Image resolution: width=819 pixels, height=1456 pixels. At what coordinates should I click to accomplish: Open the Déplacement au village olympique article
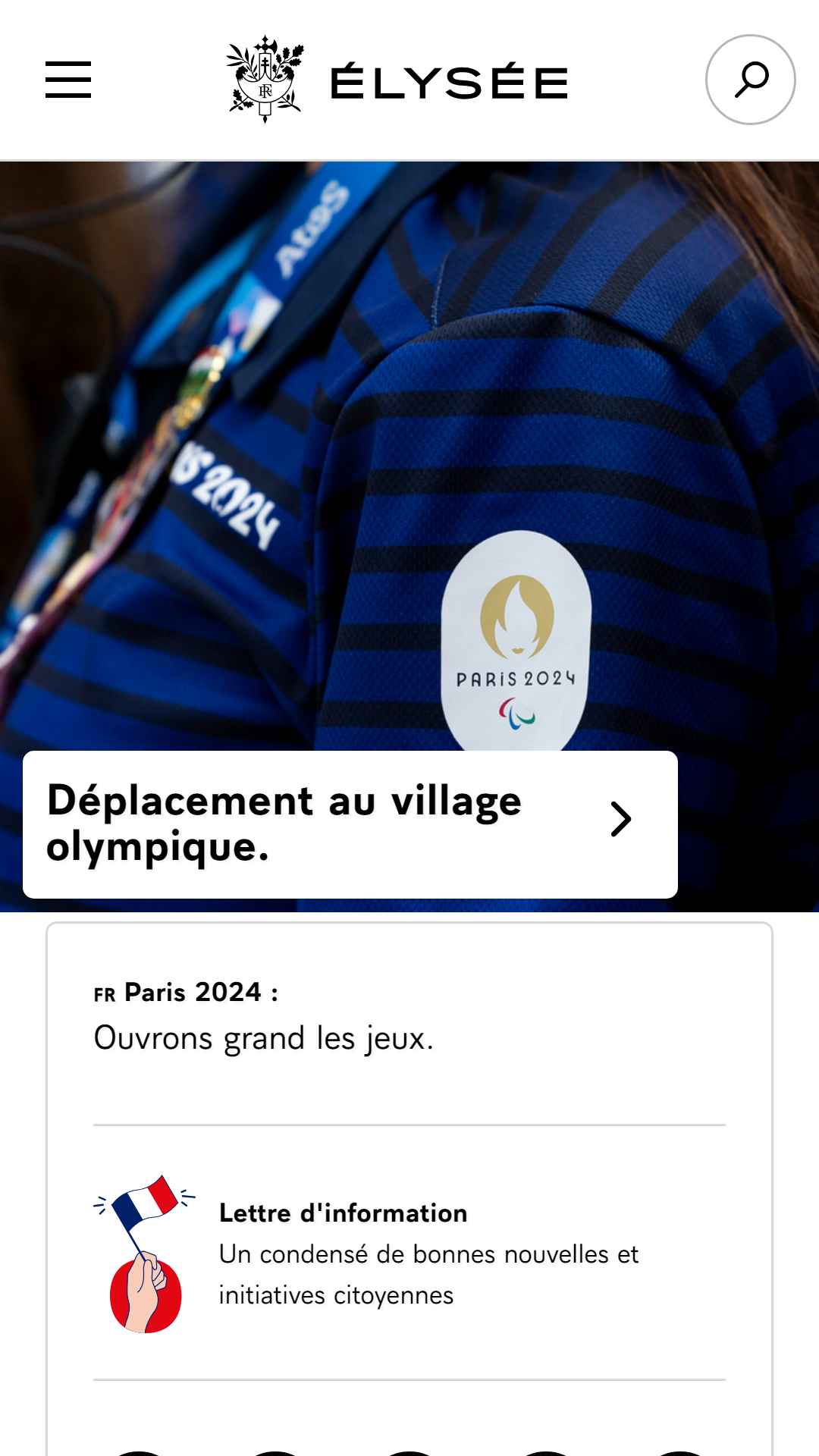(x=350, y=824)
